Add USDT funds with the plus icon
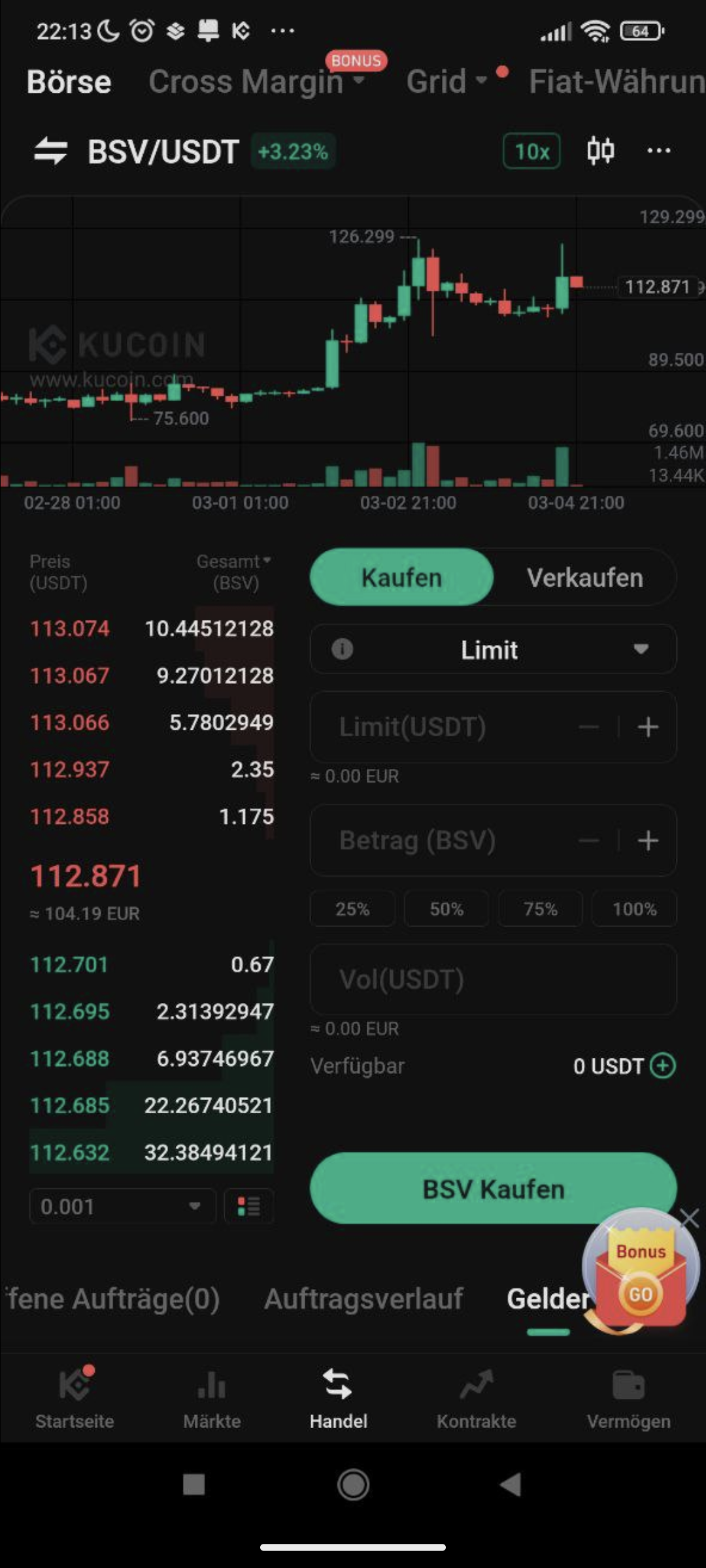 coord(663,1066)
